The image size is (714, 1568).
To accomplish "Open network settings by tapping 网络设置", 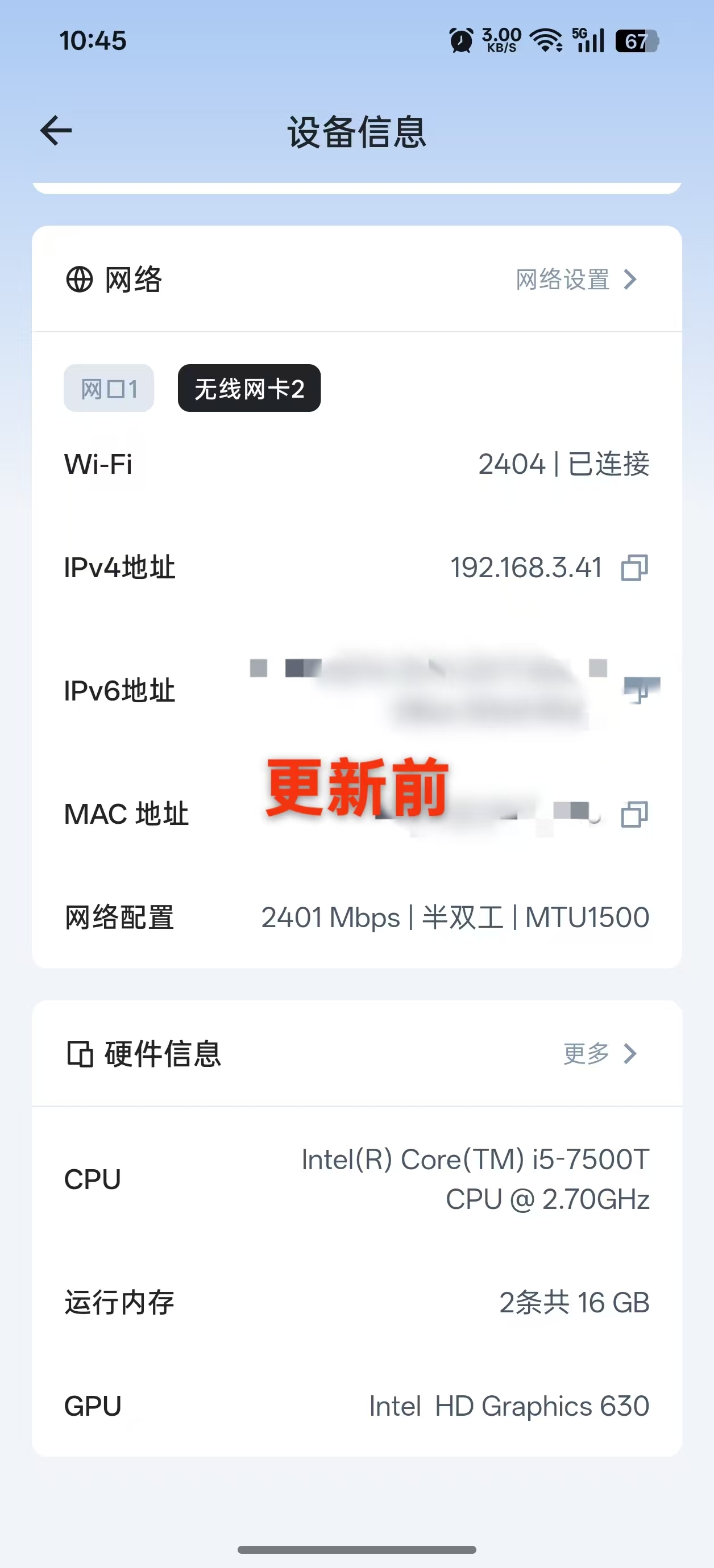I will click(x=562, y=281).
